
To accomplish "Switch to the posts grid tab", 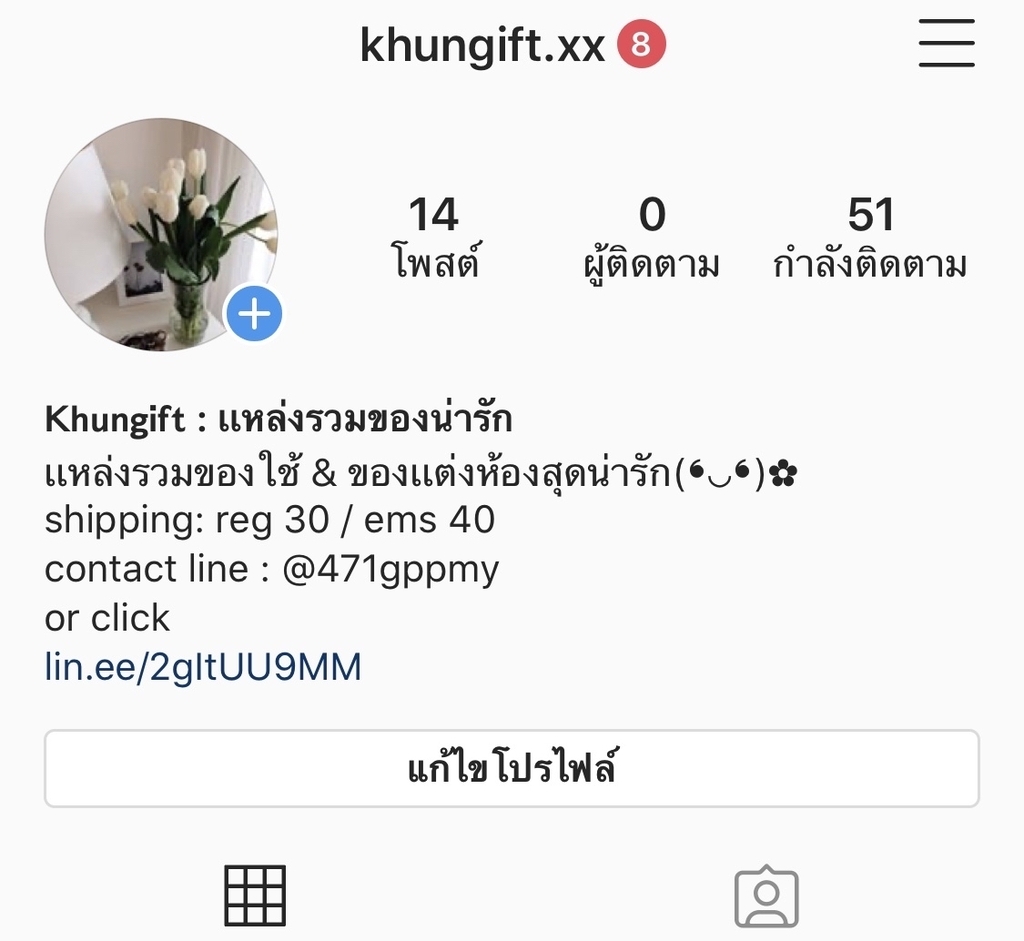I will pyautogui.click(x=255, y=895).
